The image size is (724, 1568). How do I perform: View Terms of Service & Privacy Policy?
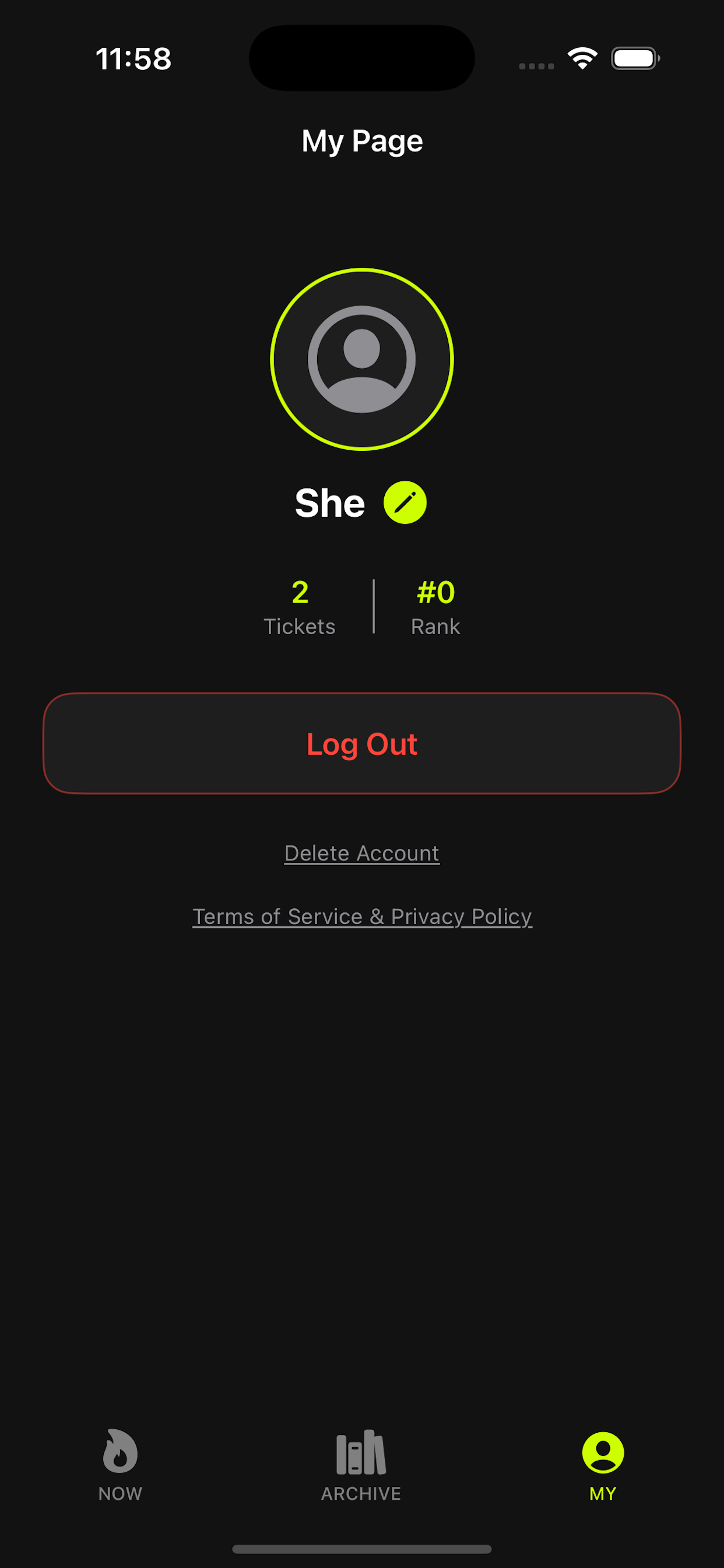[362, 916]
